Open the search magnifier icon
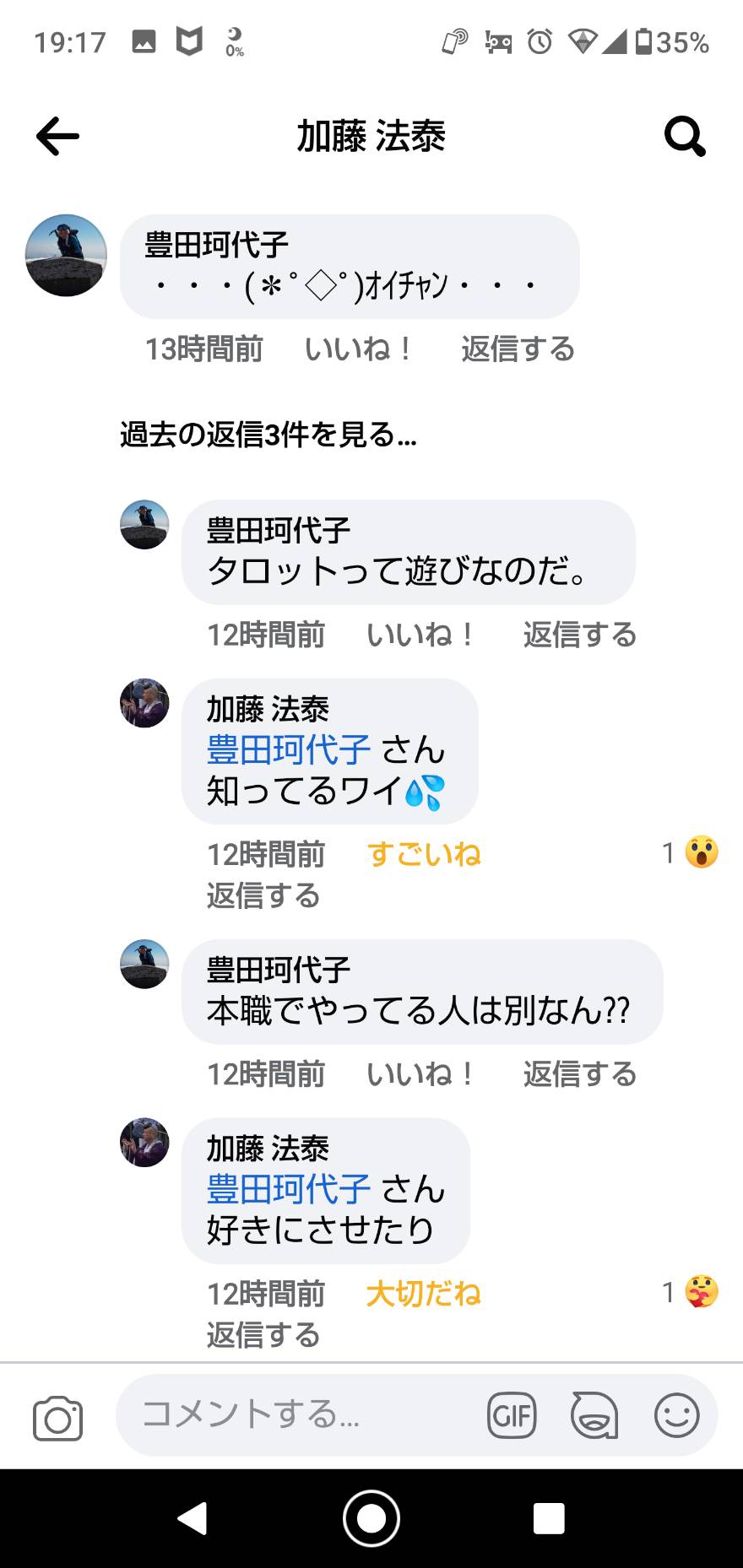The image size is (743, 1568). click(685, 136)
